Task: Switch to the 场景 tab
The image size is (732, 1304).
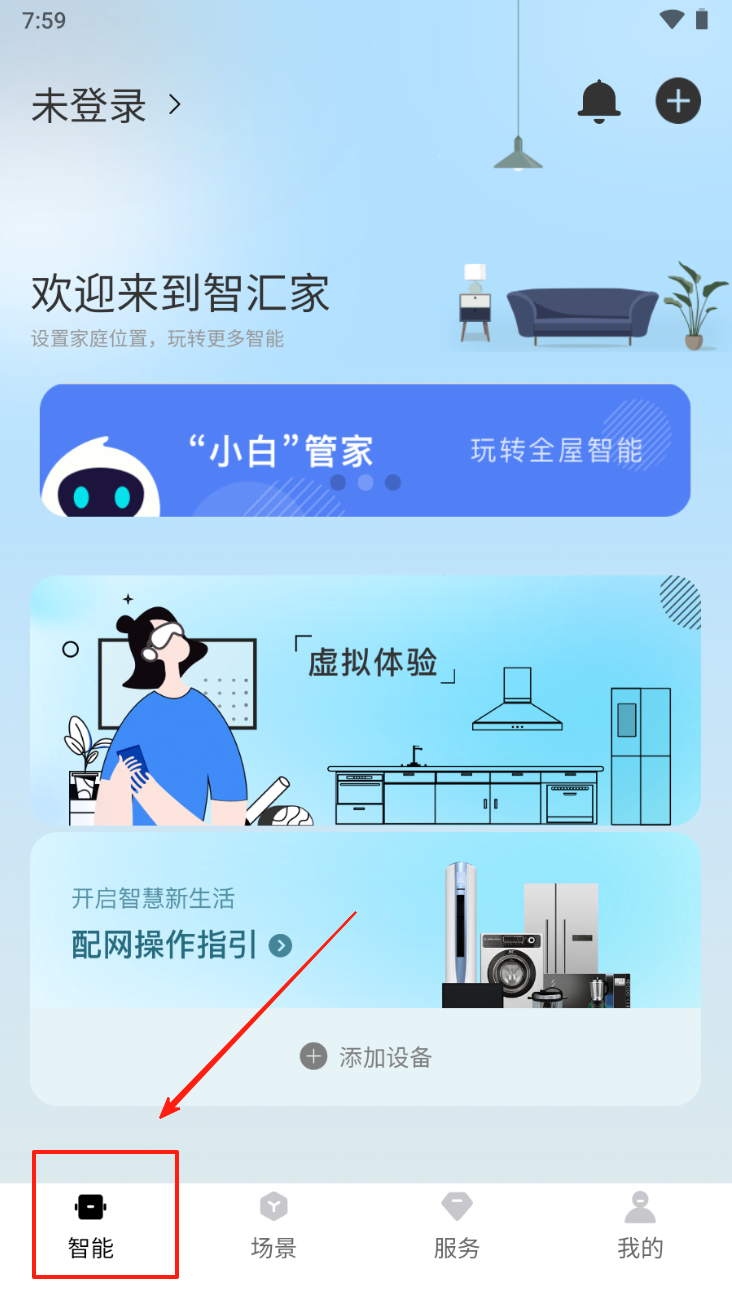Action: 273,1226
